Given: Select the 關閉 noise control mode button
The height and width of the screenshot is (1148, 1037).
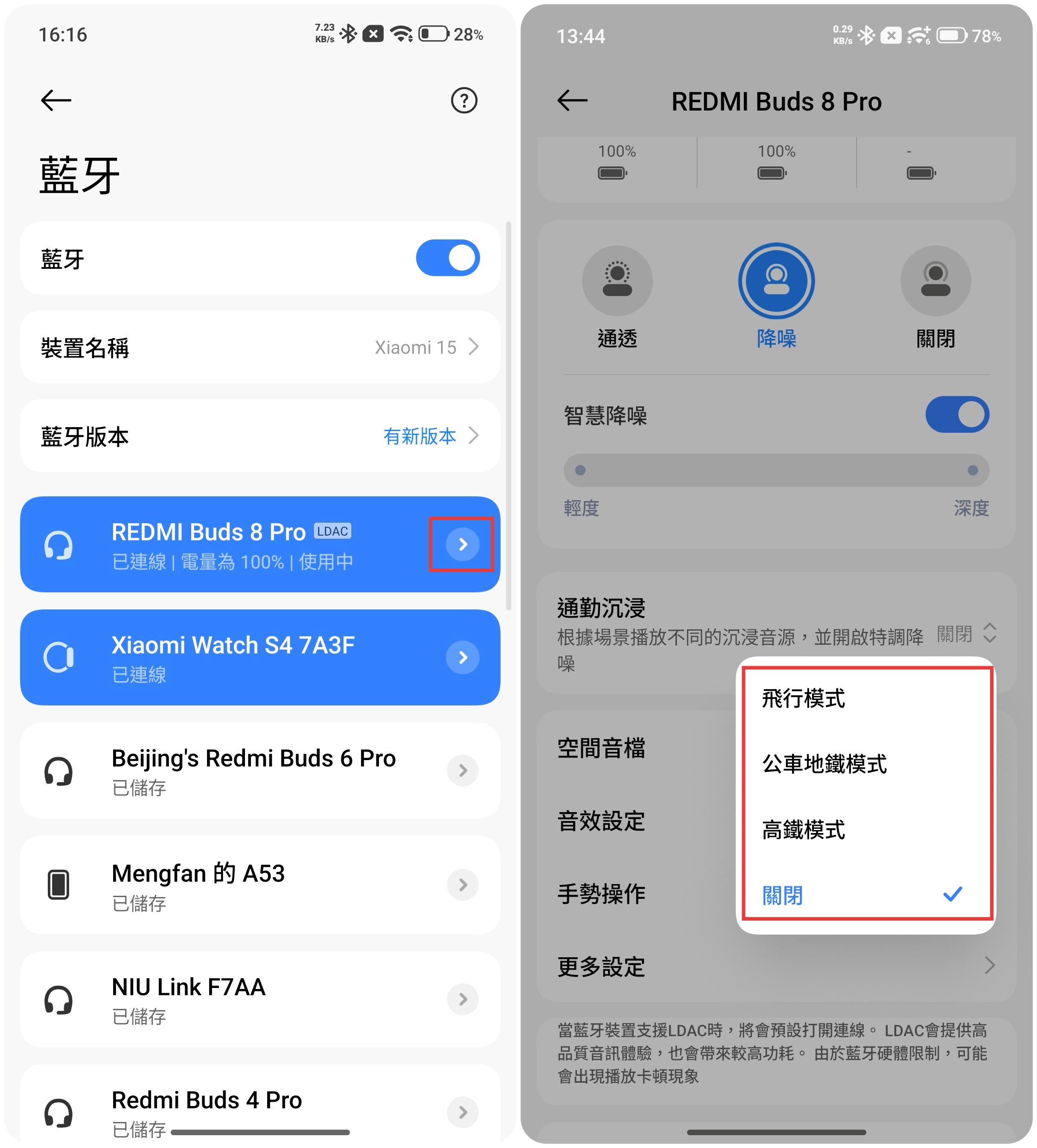Looking at the screenshot, I should pyautogui.click(x=935, y=281).
